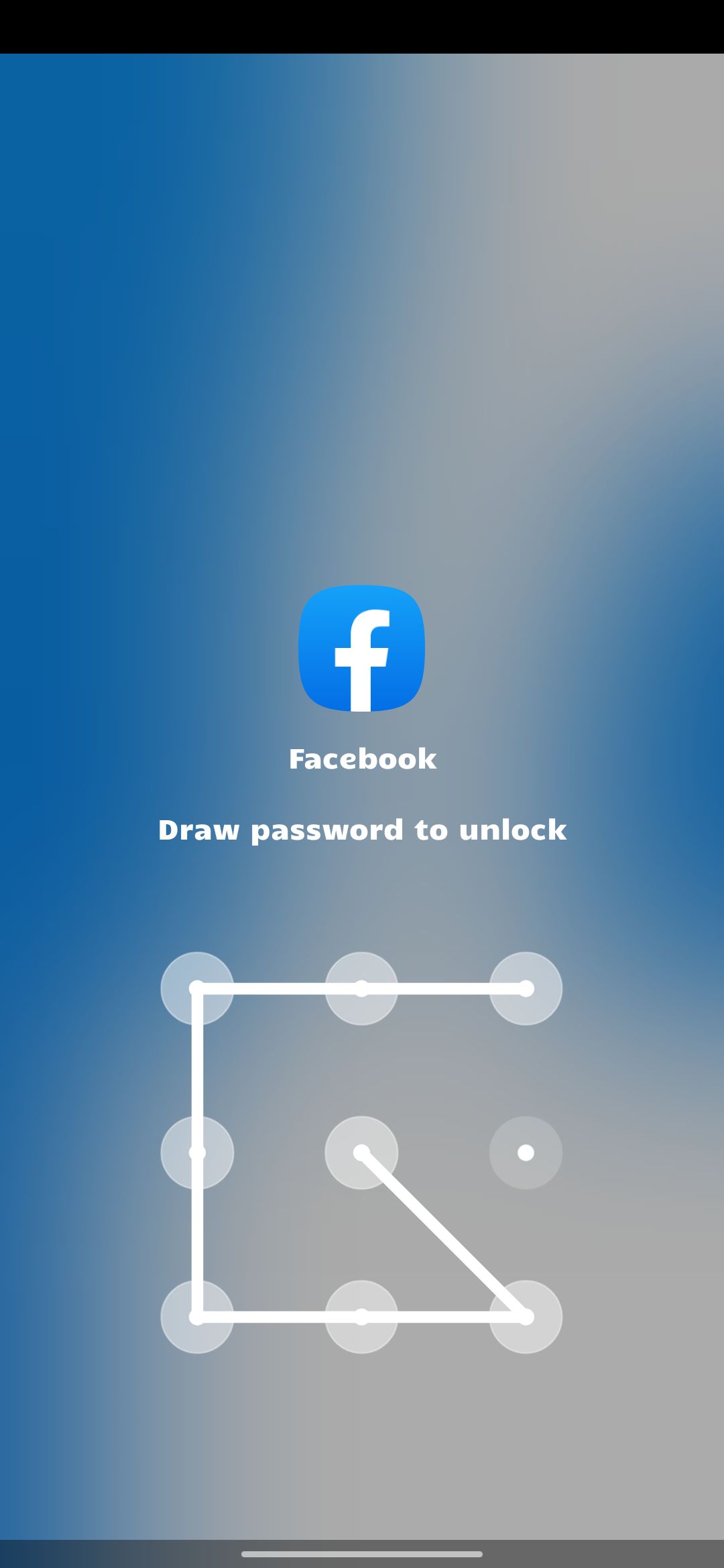Select the top-right corner pattern dot
The width and height of the screenshot is (724, 1568).
click(x=526, y=988)
